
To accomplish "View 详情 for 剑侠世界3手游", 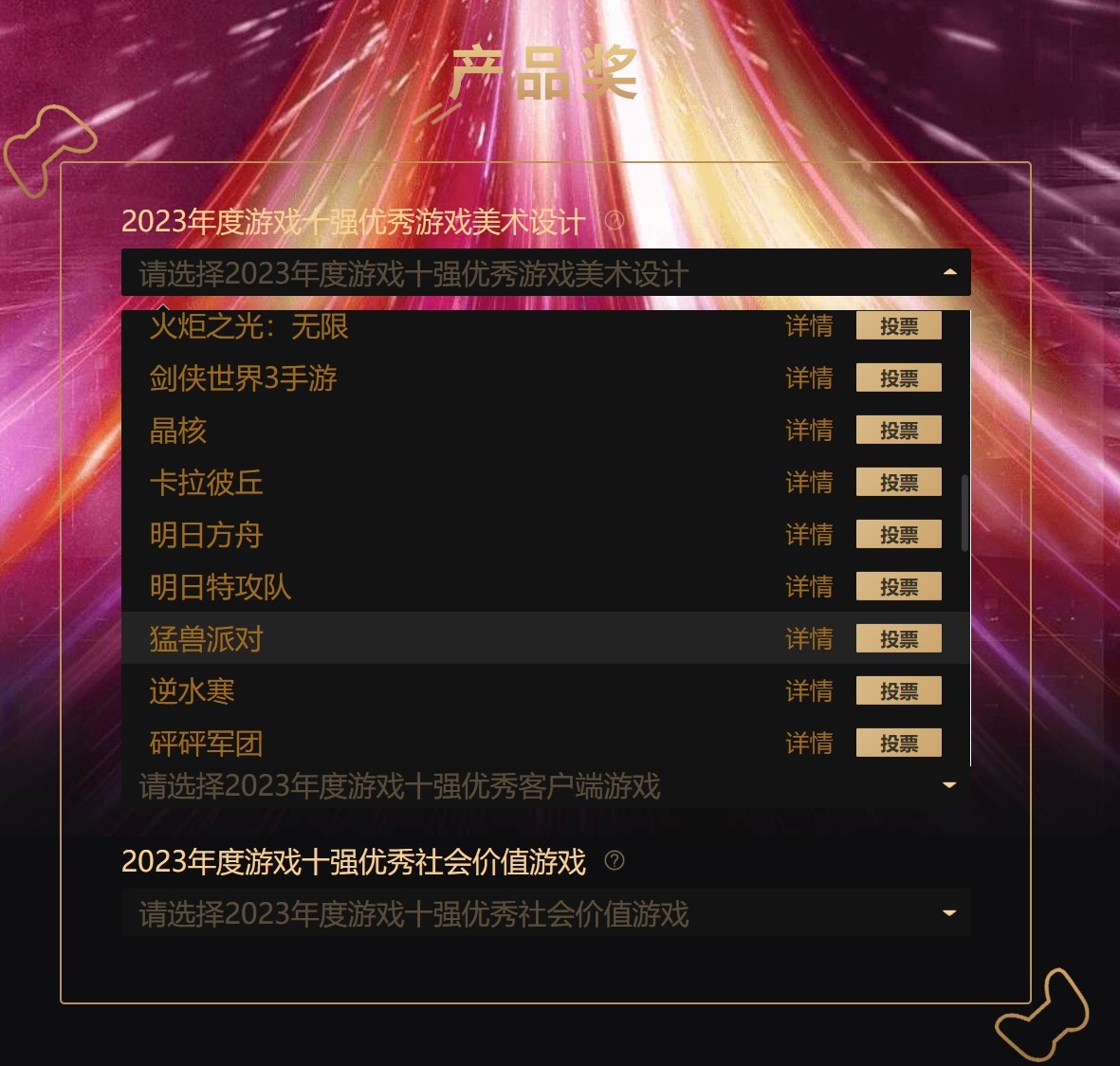I will 809,378.
